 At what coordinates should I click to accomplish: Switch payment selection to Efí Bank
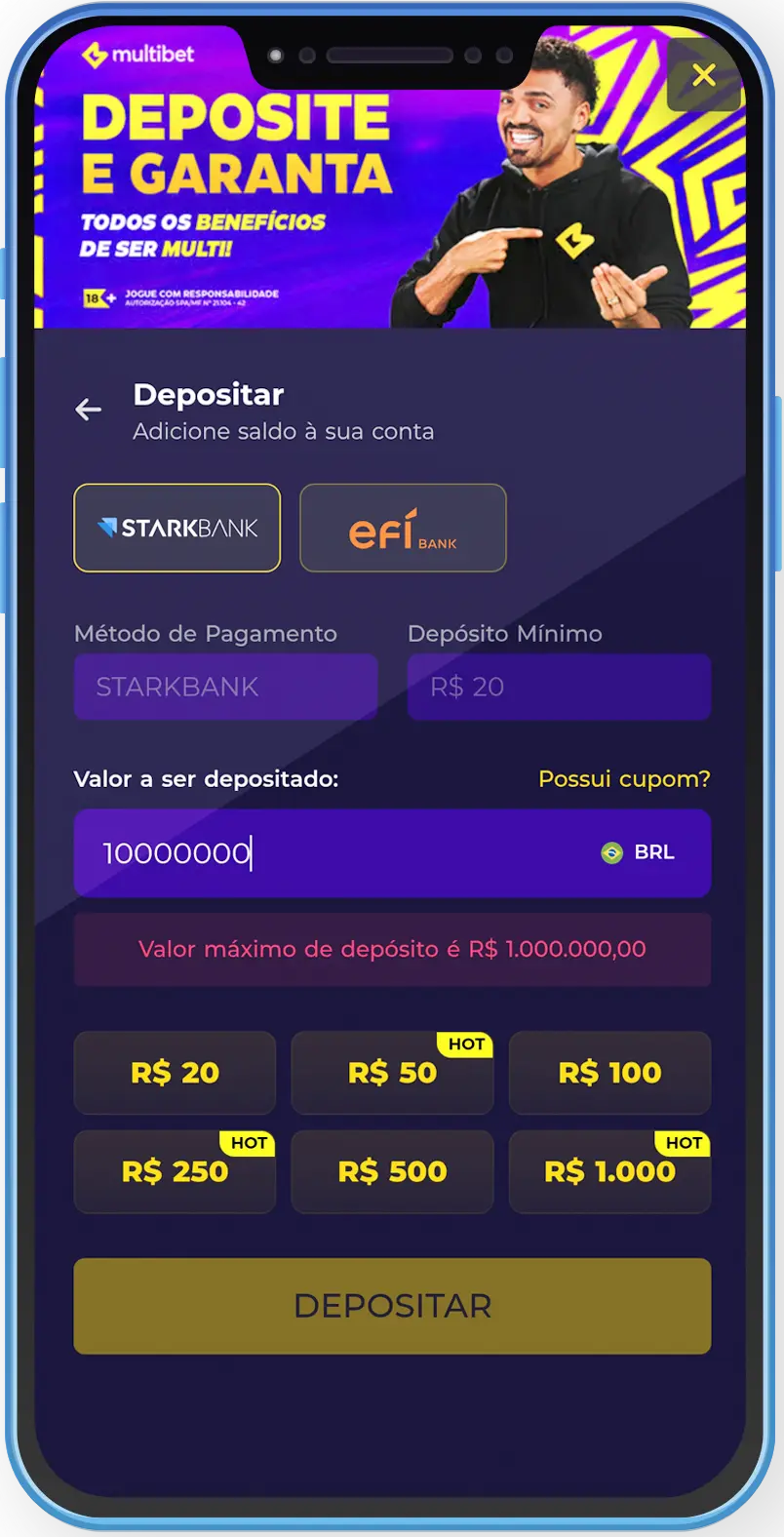click(x=403, y=528)
